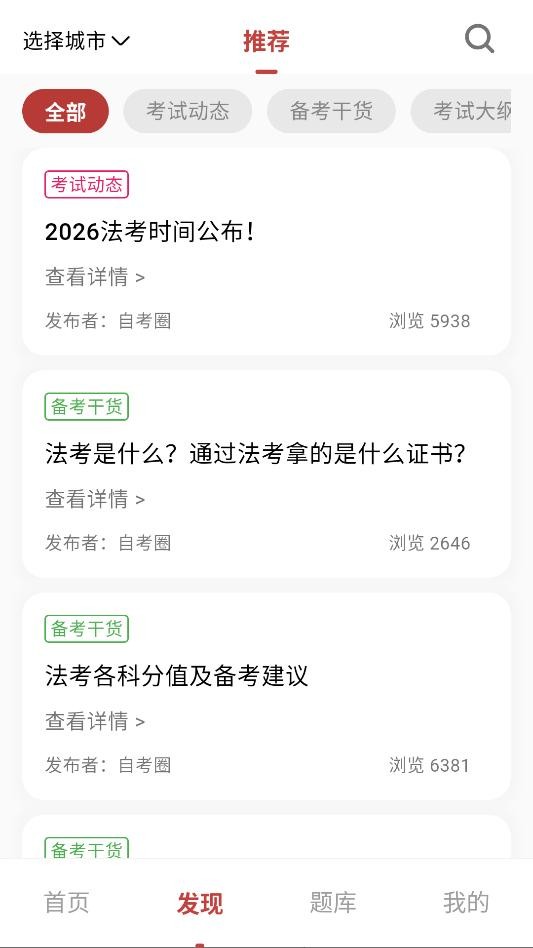Open article 法考是什么？通过法考拿的是什么证书

coord(266,474)
